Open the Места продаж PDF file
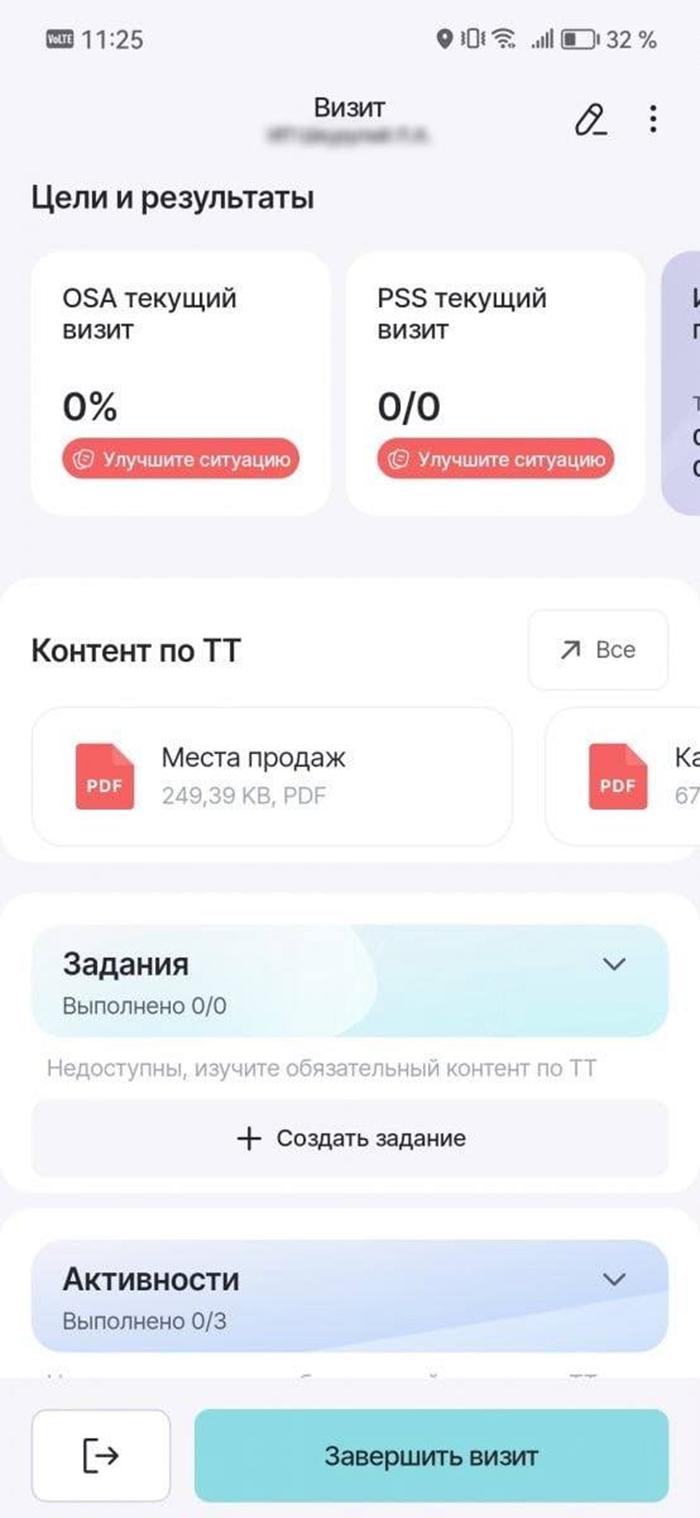 (x=272, y=775)
